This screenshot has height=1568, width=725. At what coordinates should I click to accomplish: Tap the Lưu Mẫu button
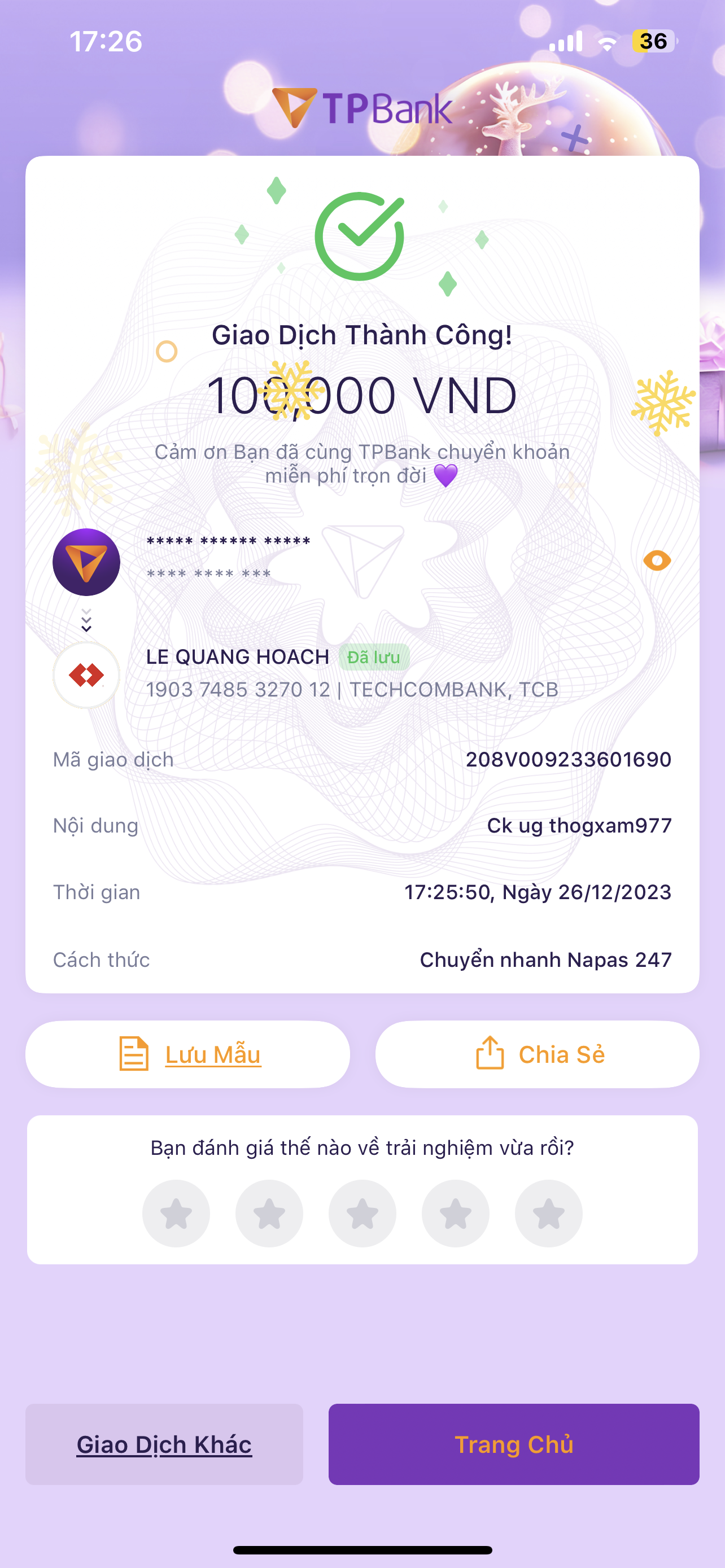pos(187,1054)
